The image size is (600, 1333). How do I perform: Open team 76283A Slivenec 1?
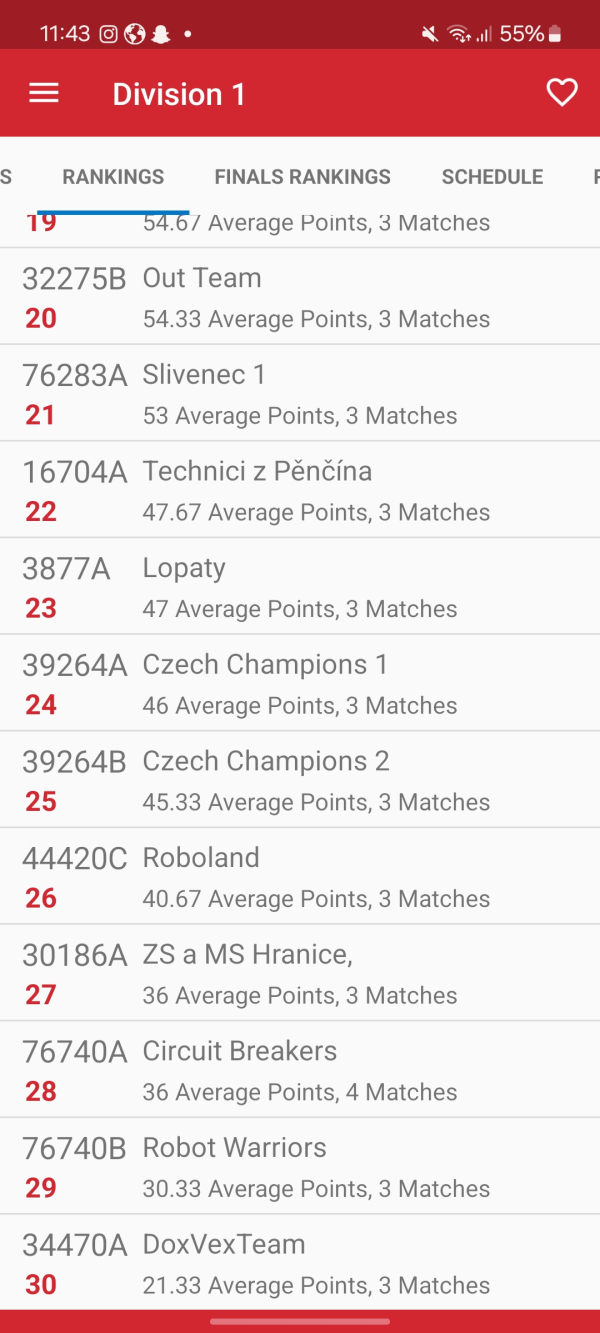[x=300, y=393]
